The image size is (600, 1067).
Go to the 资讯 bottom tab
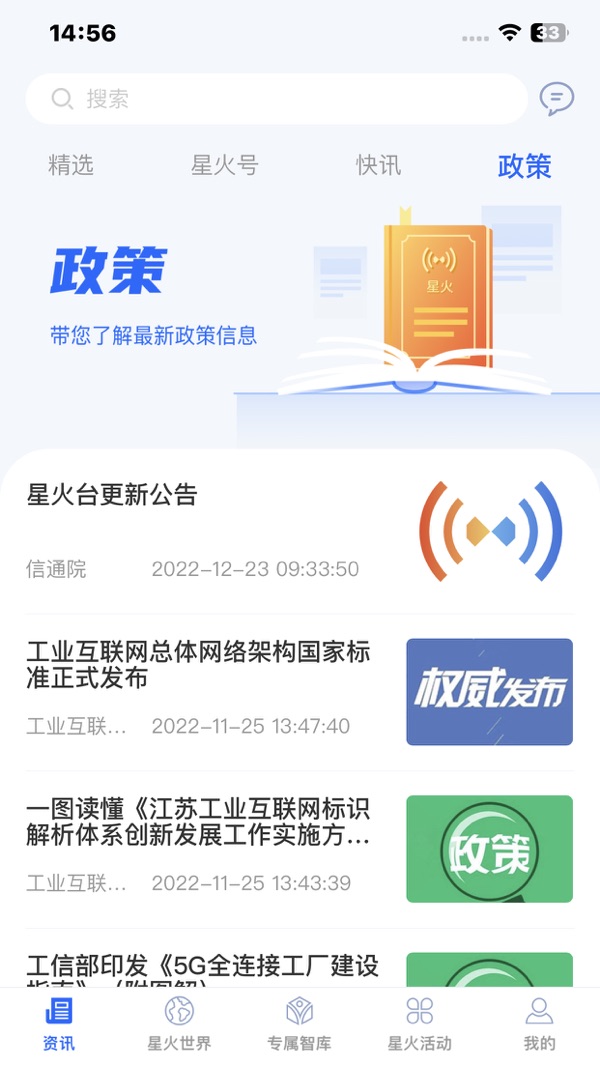59,1024
